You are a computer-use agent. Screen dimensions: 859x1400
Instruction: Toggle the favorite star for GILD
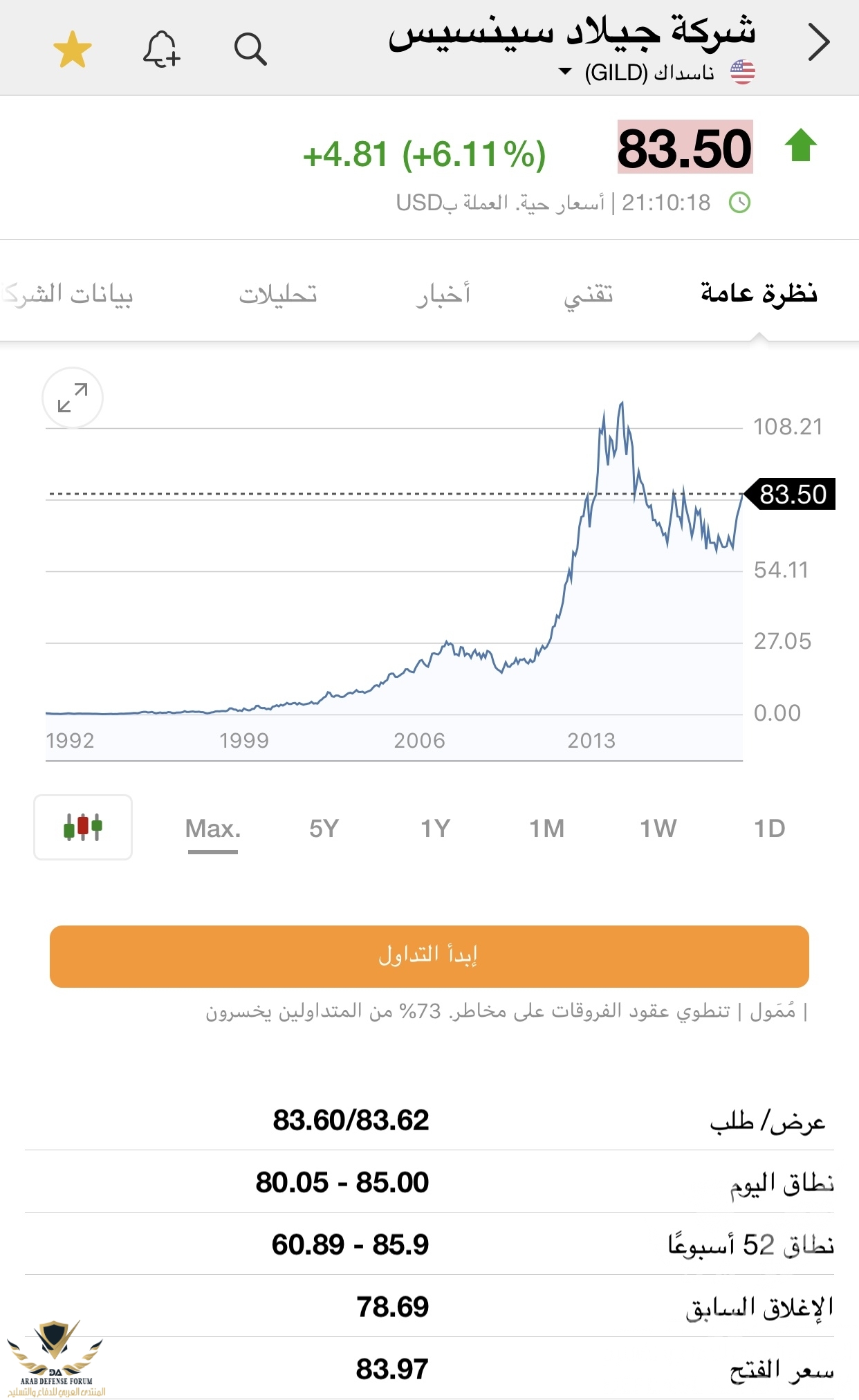pyautogui.click(x=73, y=50)
